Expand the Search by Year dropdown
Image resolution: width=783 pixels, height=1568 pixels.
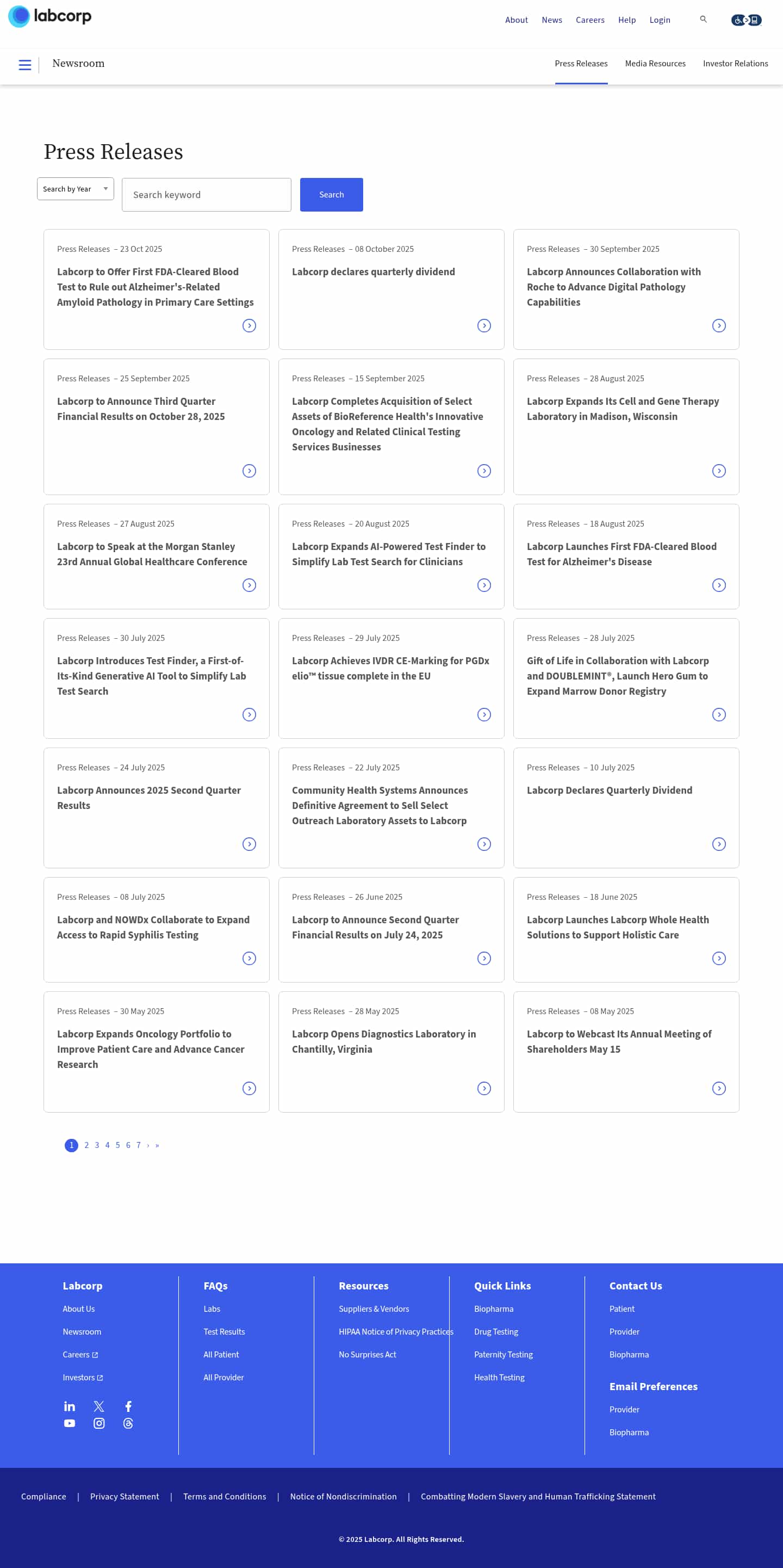76,189
